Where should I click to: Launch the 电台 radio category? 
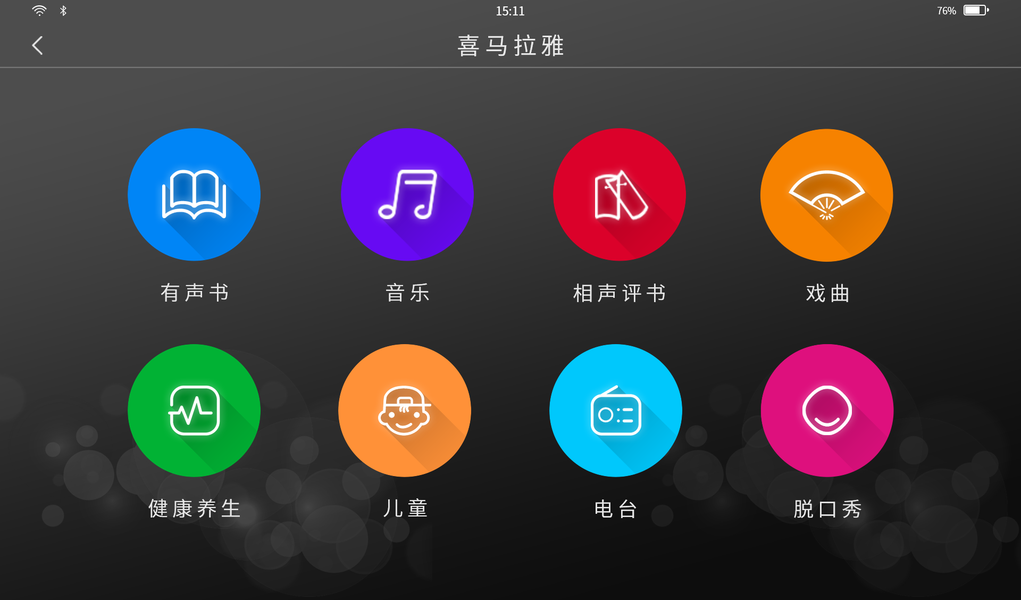coord(615,410)
